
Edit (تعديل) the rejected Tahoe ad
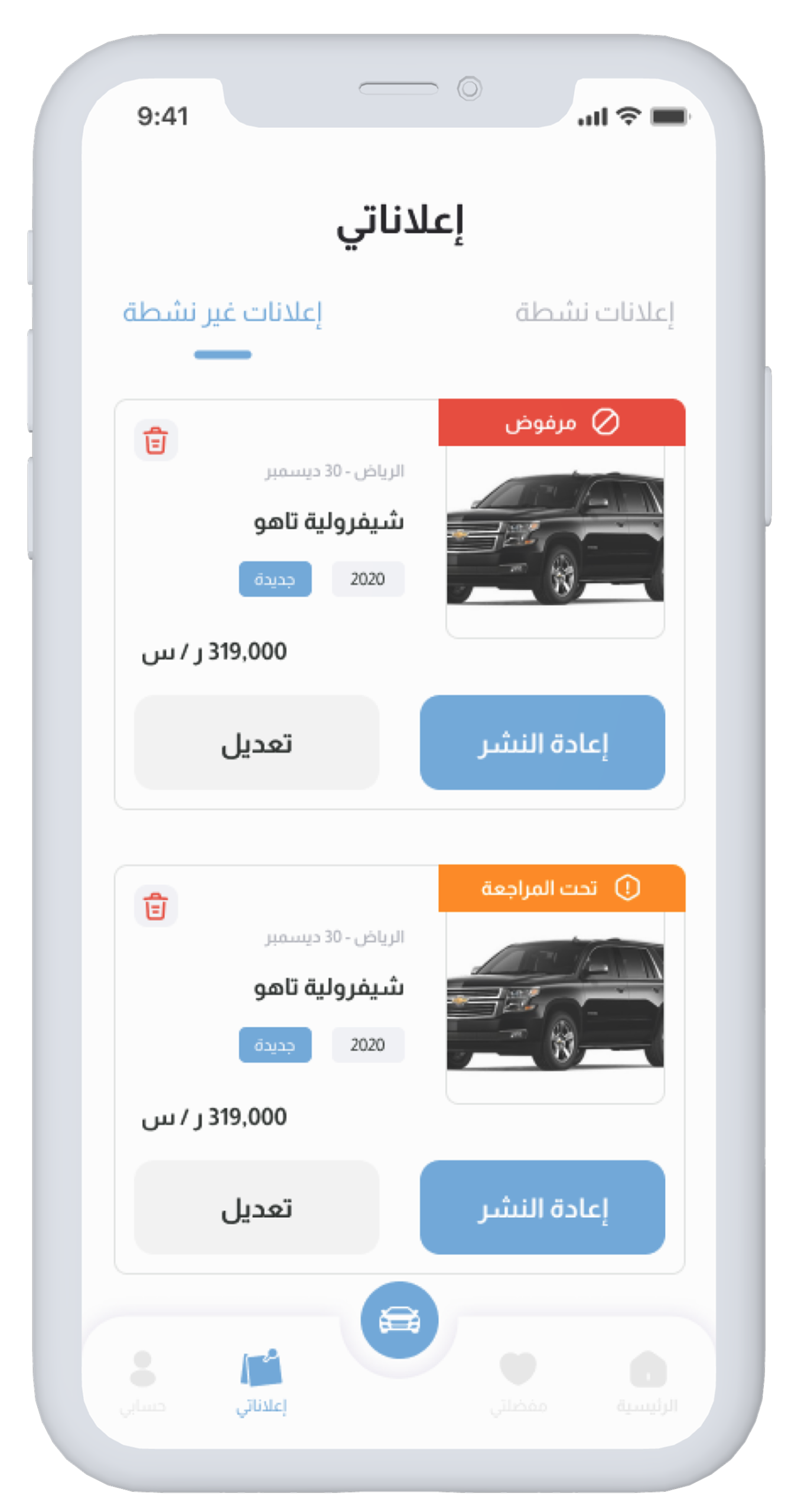[x=256, y=742]
